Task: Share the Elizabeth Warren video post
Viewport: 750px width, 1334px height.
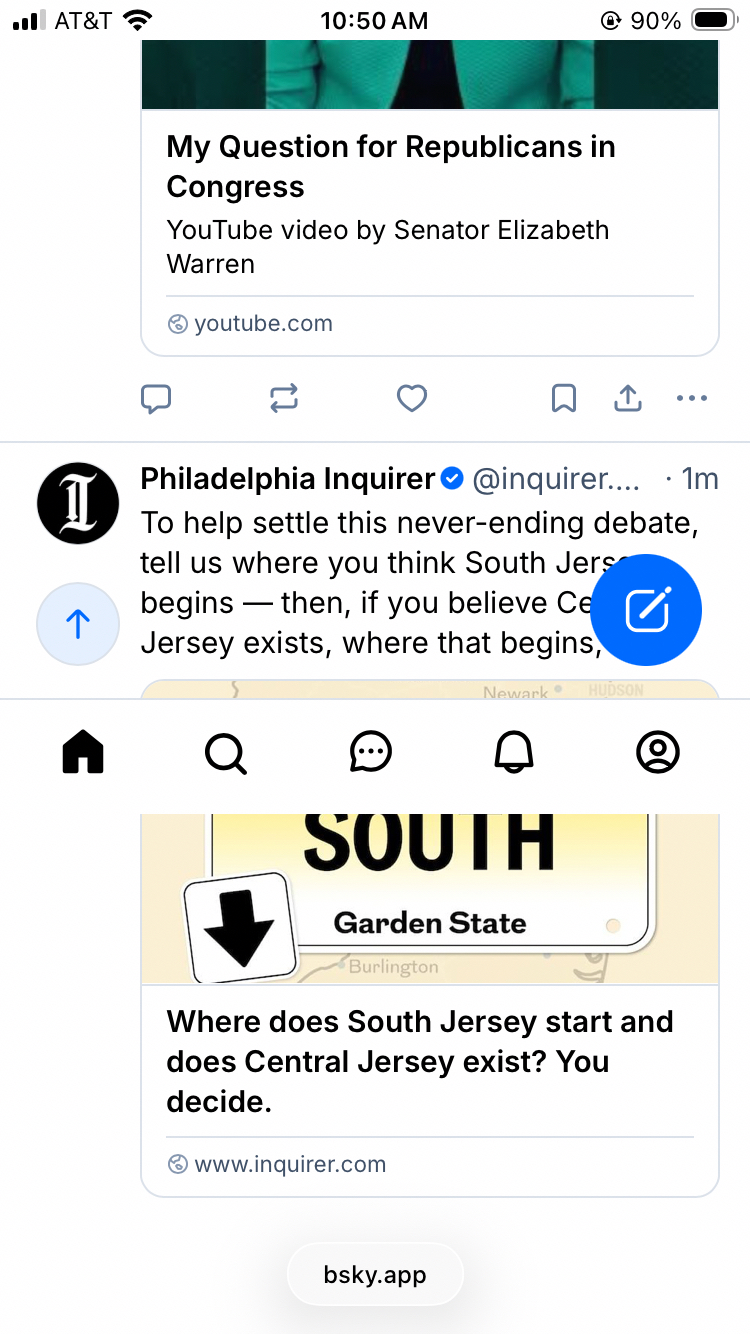Action: [x=627, y=399]
